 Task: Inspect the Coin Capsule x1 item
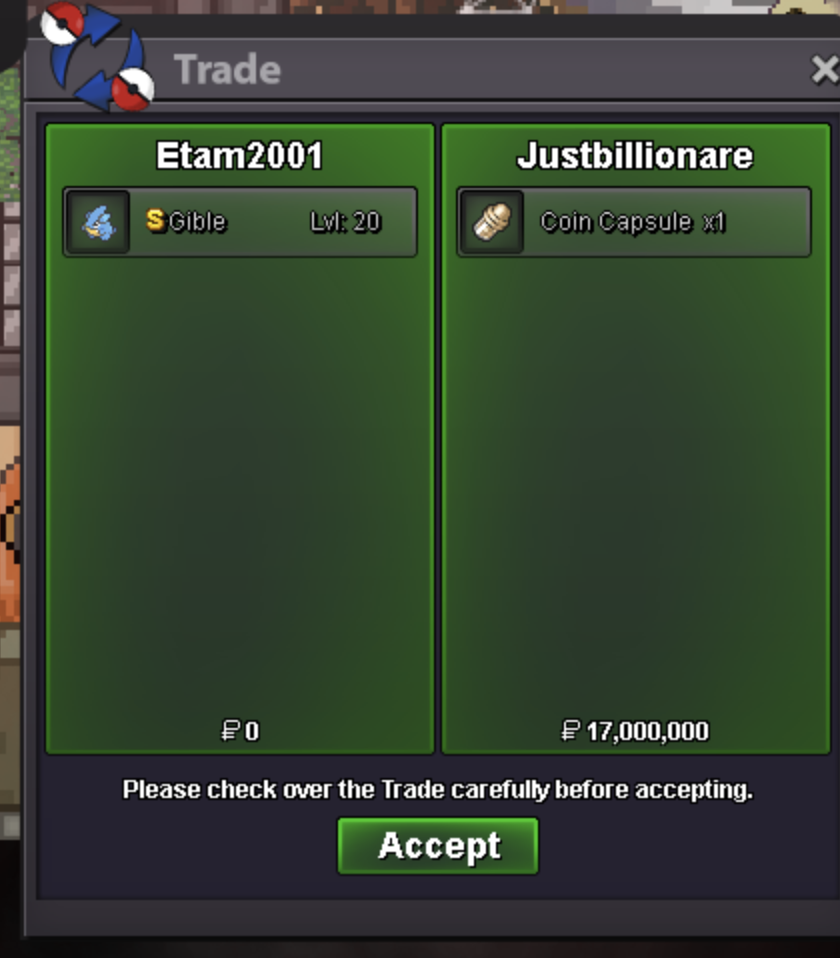pos(633,222)
